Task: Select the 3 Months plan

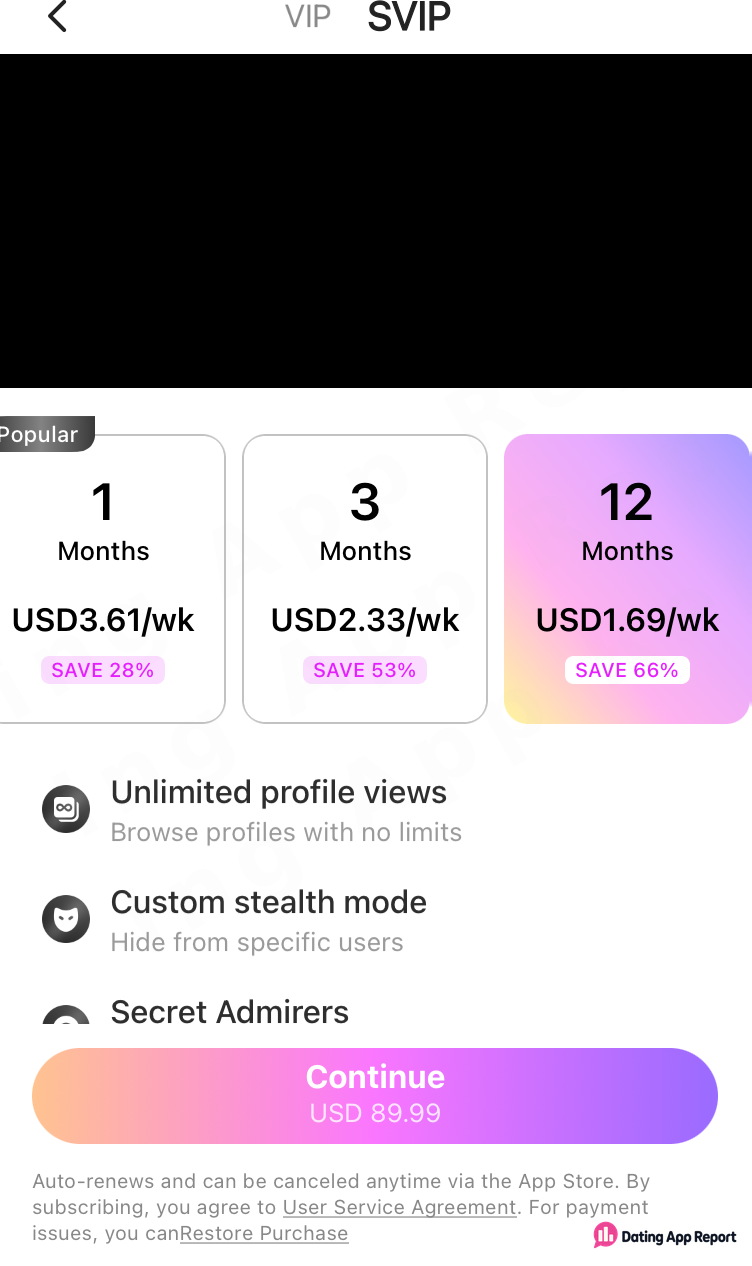Action: pos(365,578)
